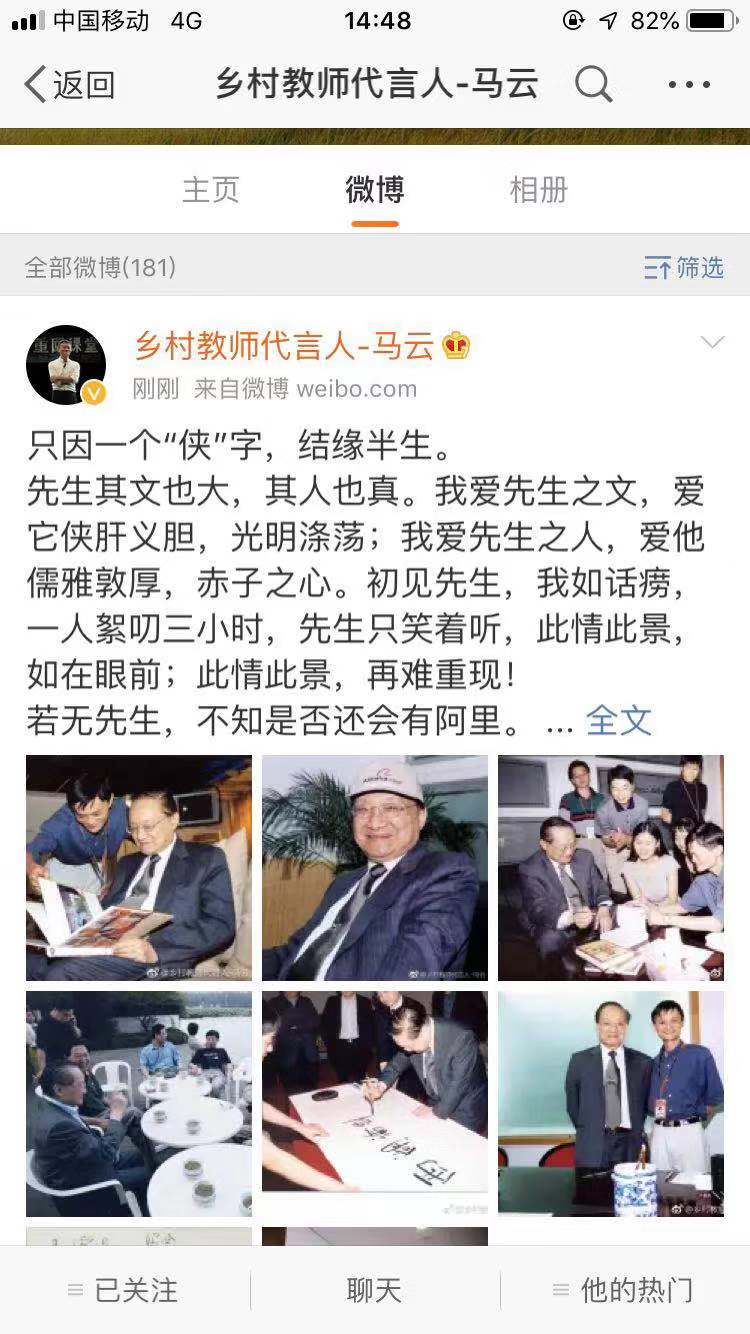Open photo of two men standing together
The height and width of the screenshot is (1334, 750).
pos(611,1104)
